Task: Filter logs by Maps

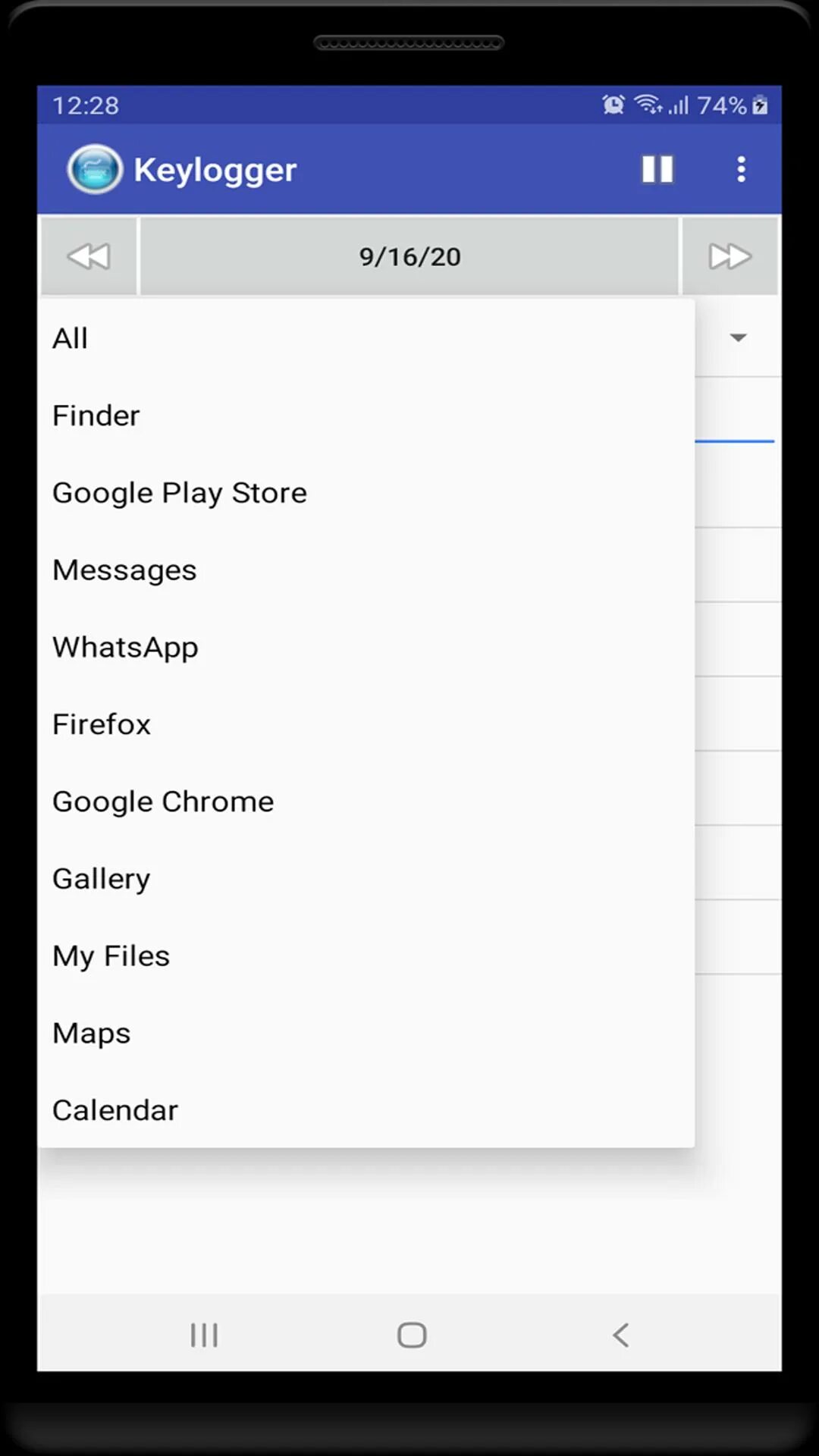Action: (x=366, y=1033)
